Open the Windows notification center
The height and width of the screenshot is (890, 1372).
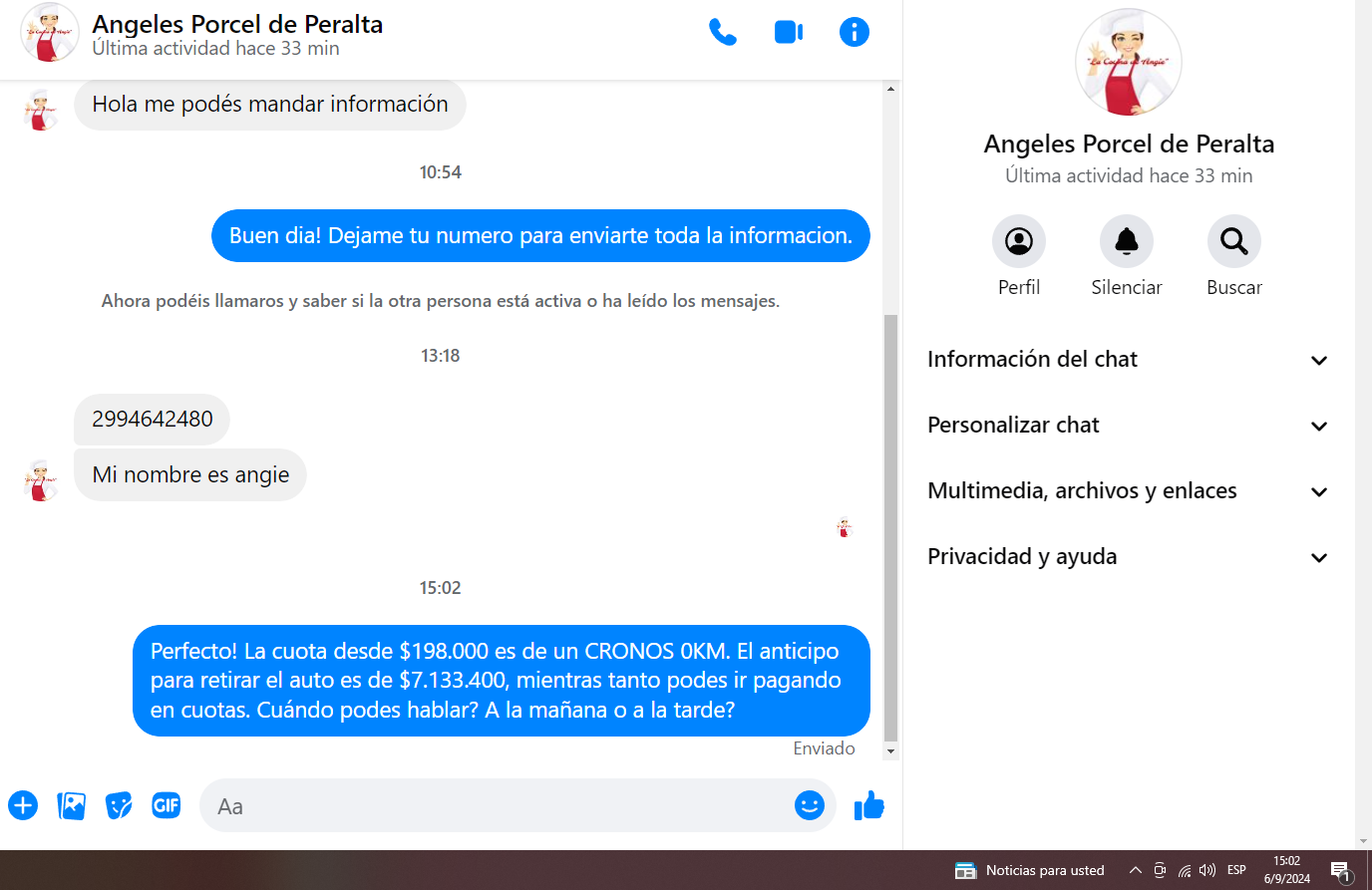tap(1340, 871)
